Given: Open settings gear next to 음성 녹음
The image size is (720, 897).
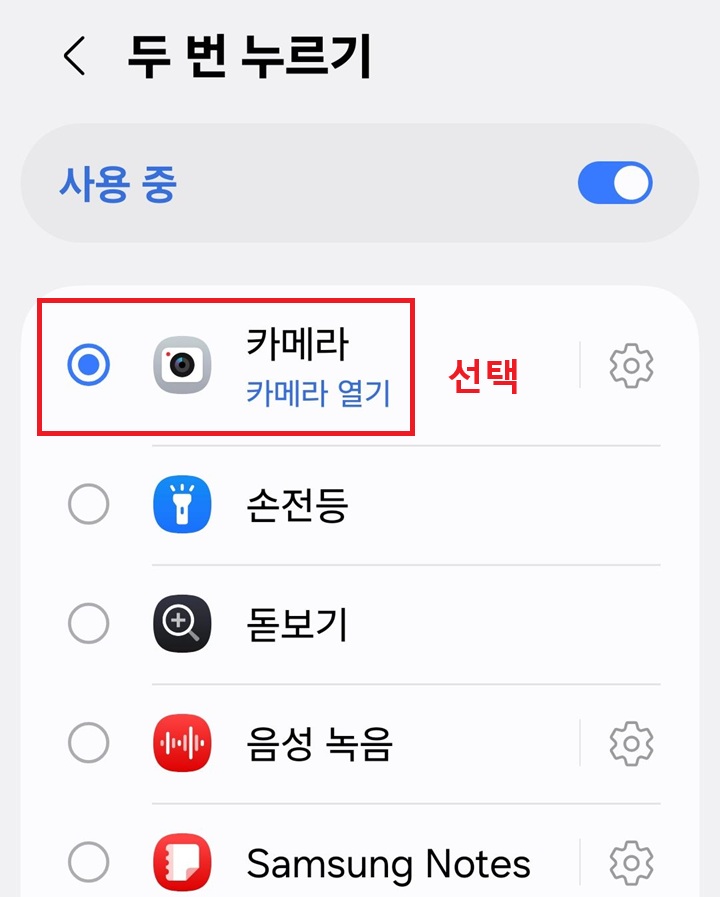Looking at the screenshot, I should click(631, 744).
